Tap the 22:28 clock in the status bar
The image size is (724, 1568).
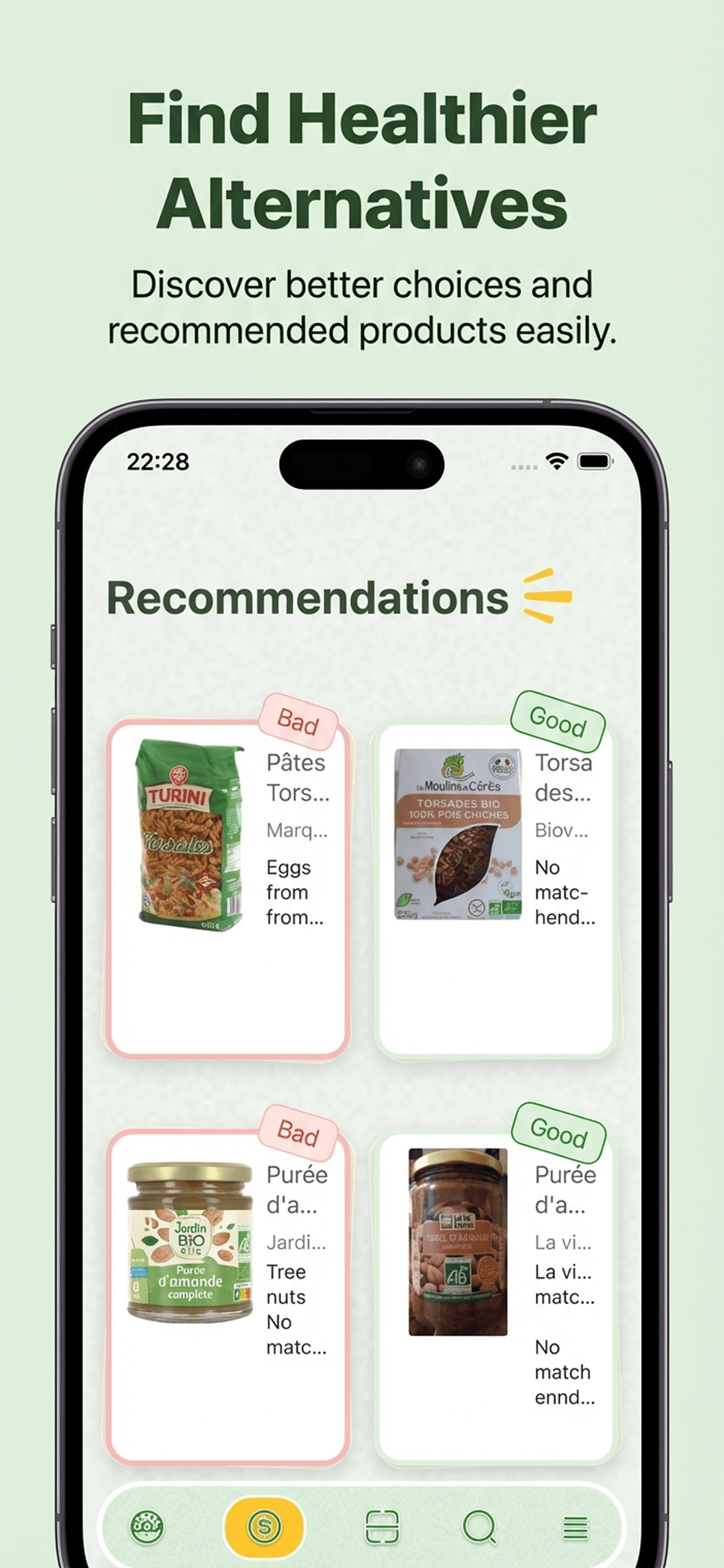pos(159,463)
